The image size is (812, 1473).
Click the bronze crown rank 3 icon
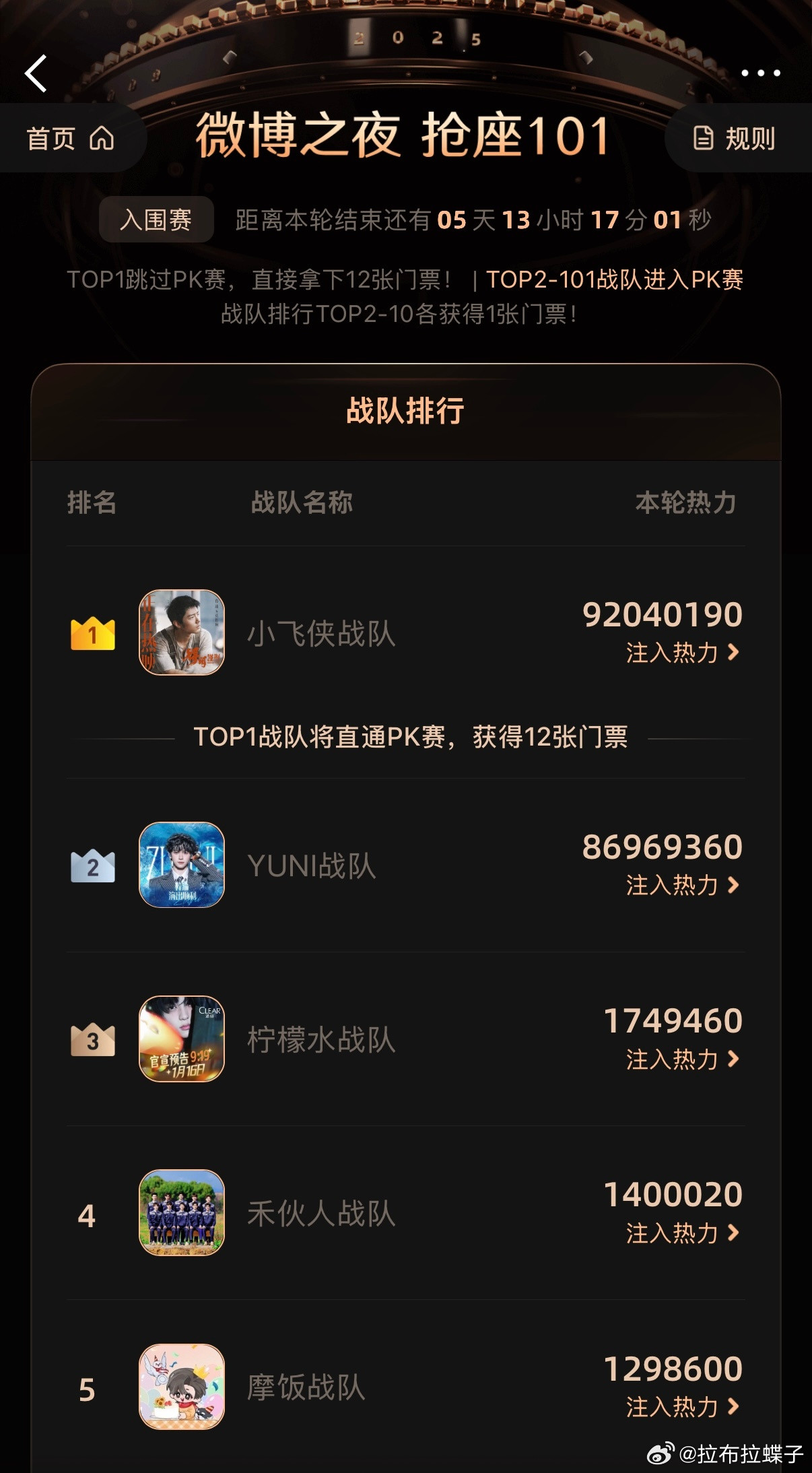(x=93, y=1039)
